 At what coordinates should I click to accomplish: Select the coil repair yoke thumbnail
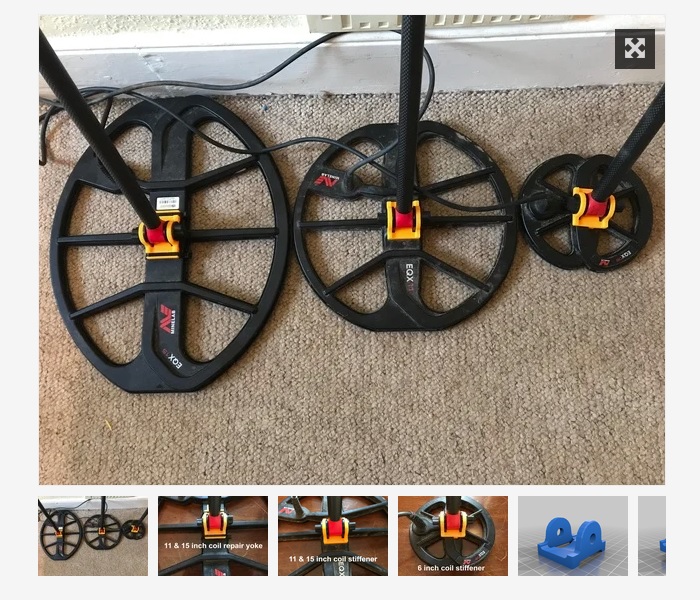click(213, 536)
